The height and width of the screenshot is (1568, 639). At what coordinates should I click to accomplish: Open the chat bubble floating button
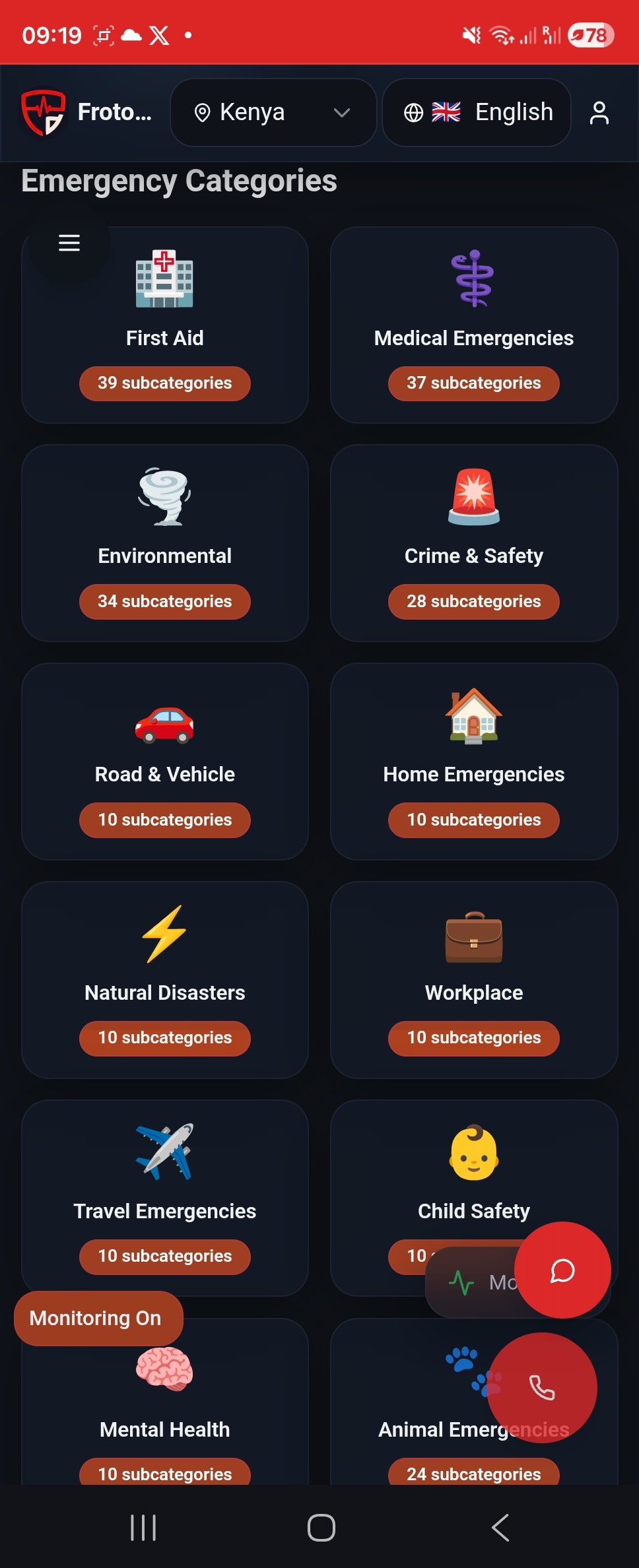pos(562,1270)
